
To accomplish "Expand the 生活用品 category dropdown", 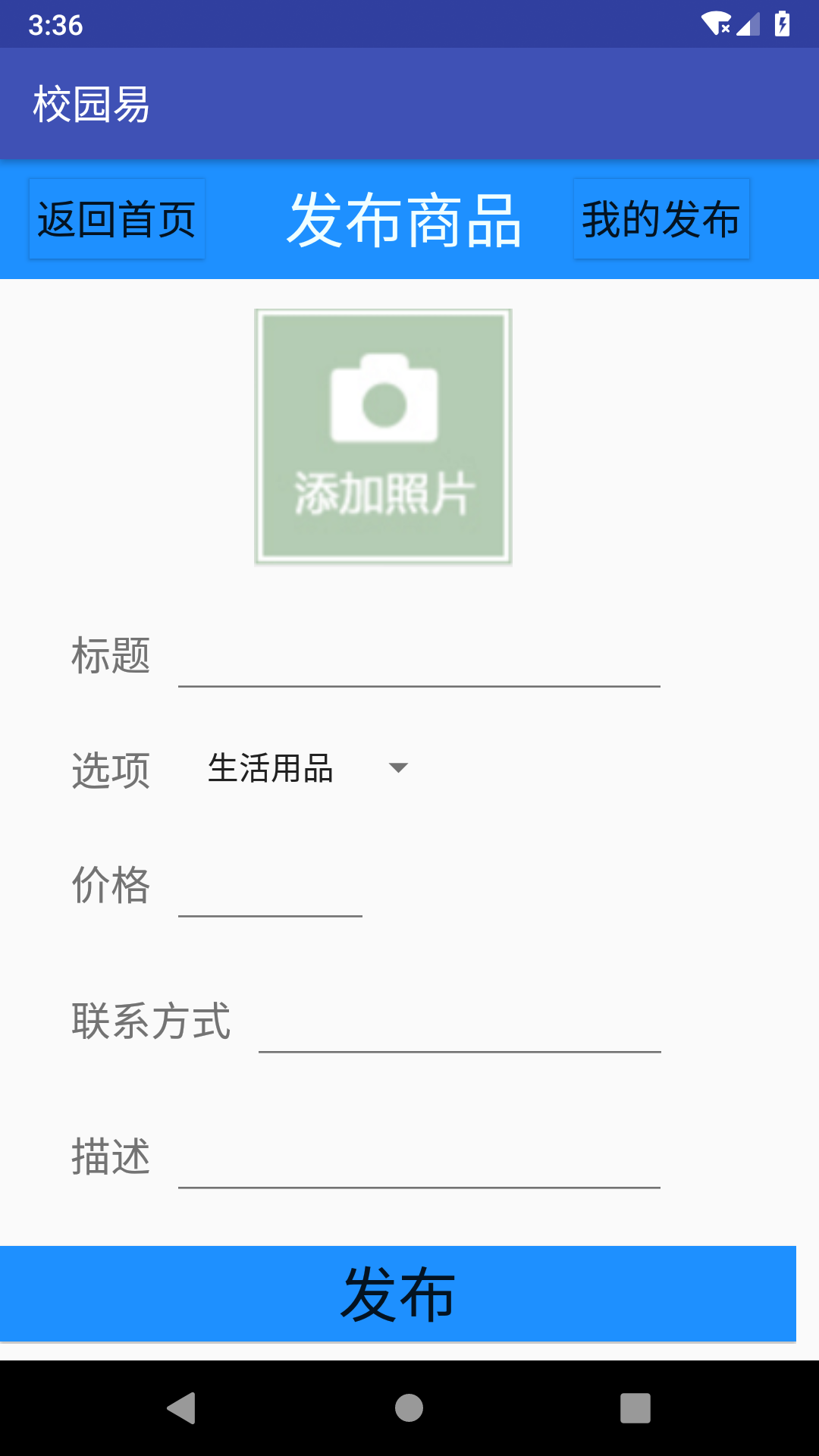I will coord(307,768).
